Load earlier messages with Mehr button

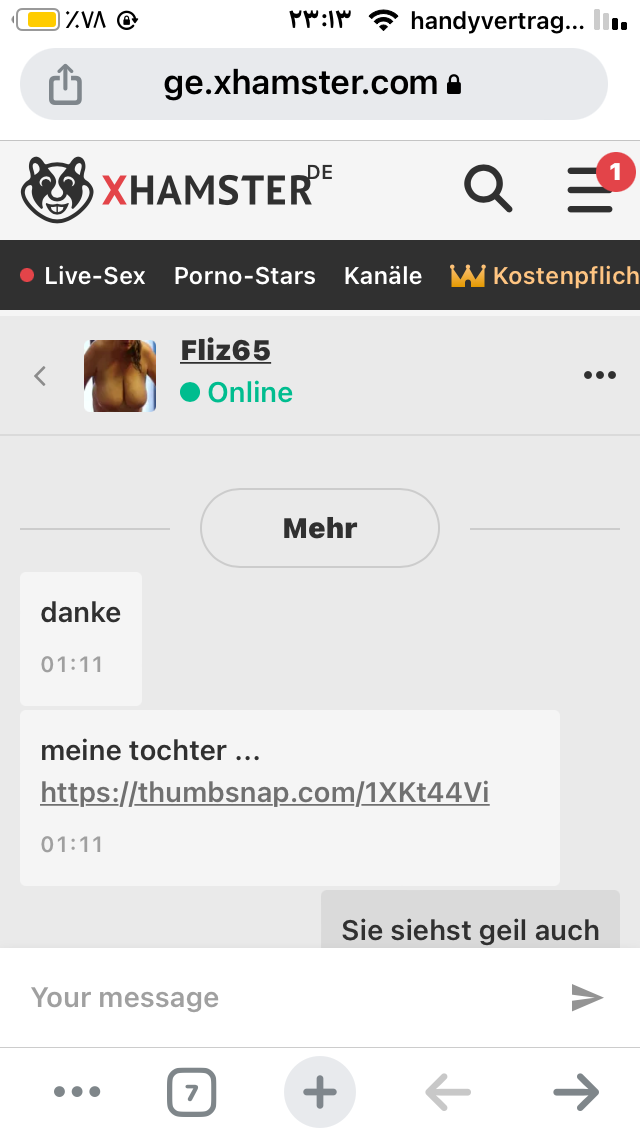click(320, 528)
